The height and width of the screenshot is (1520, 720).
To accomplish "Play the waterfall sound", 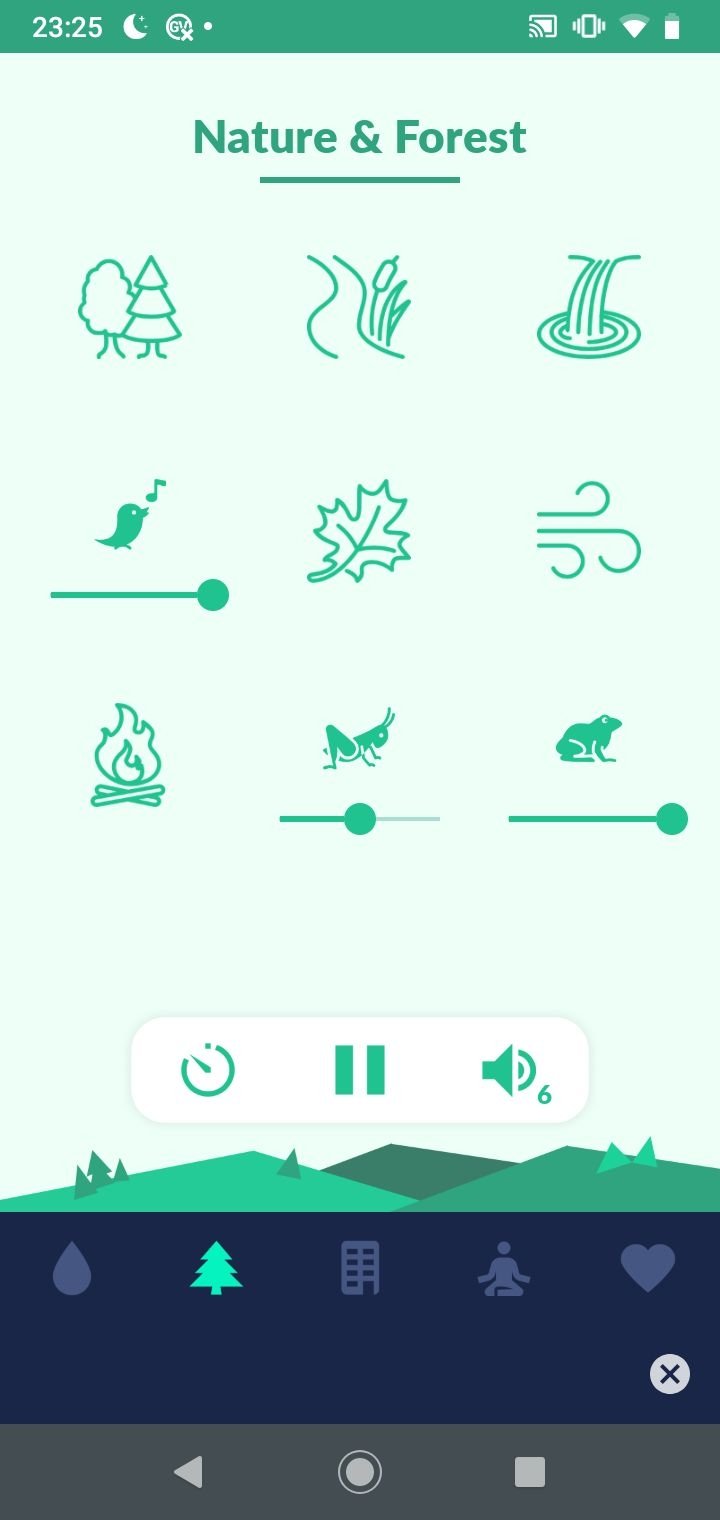I will tap(589, 306).
